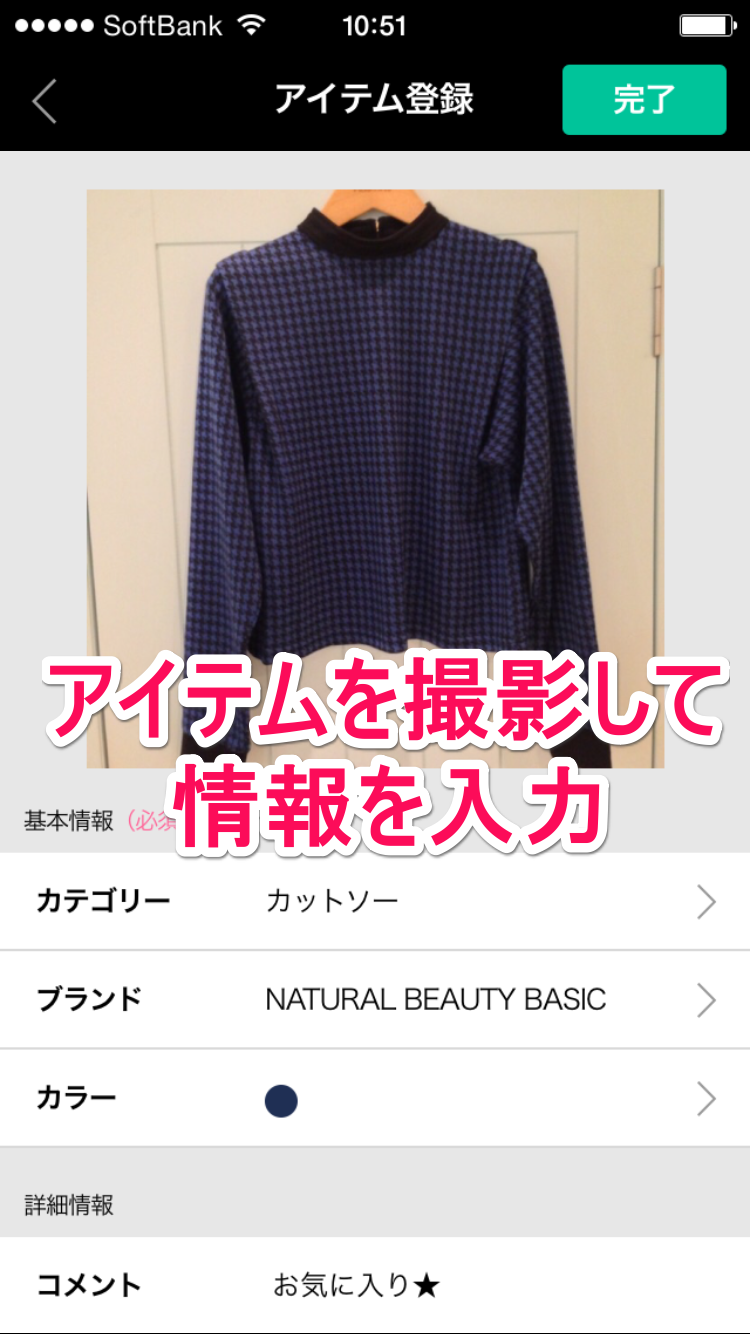Open the ブランド row

[x=375, y=1000]
